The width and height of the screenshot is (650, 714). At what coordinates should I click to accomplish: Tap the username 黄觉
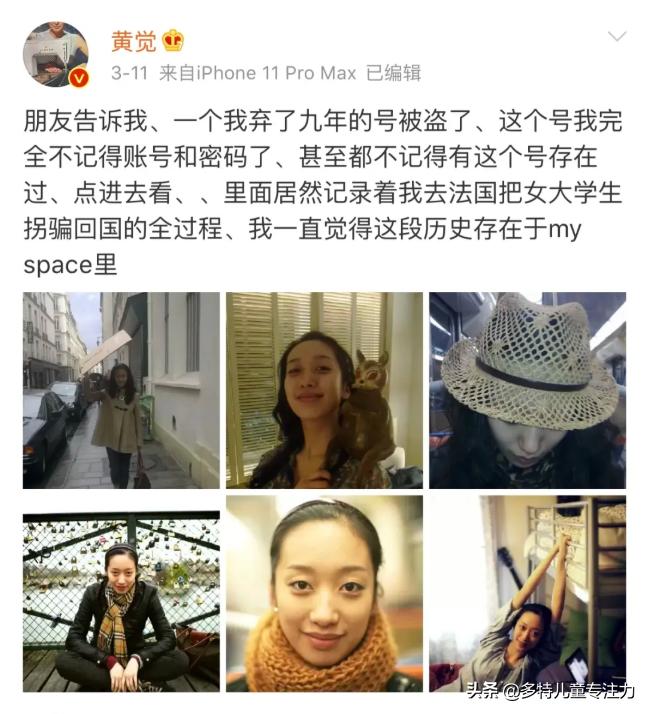[133, 41]
